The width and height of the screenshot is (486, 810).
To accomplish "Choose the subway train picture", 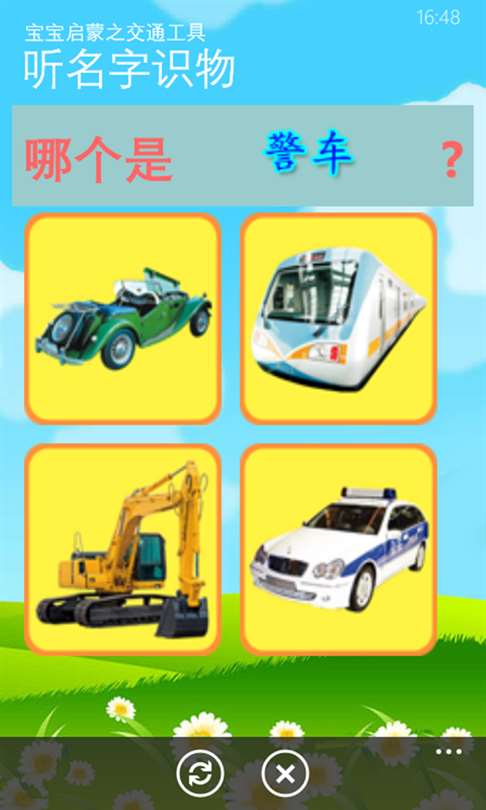I will coord(339,319).
